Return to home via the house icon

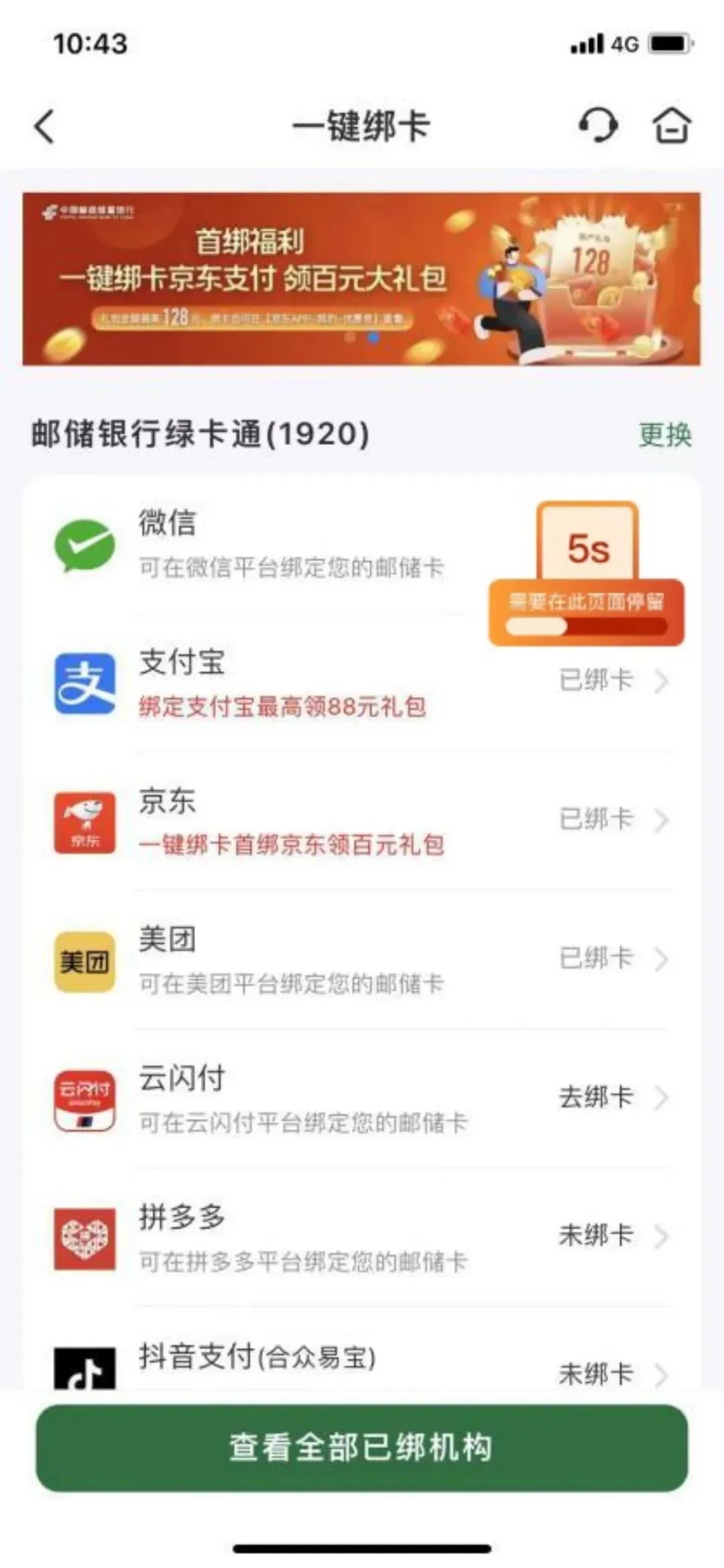click(x=671, y=125)
